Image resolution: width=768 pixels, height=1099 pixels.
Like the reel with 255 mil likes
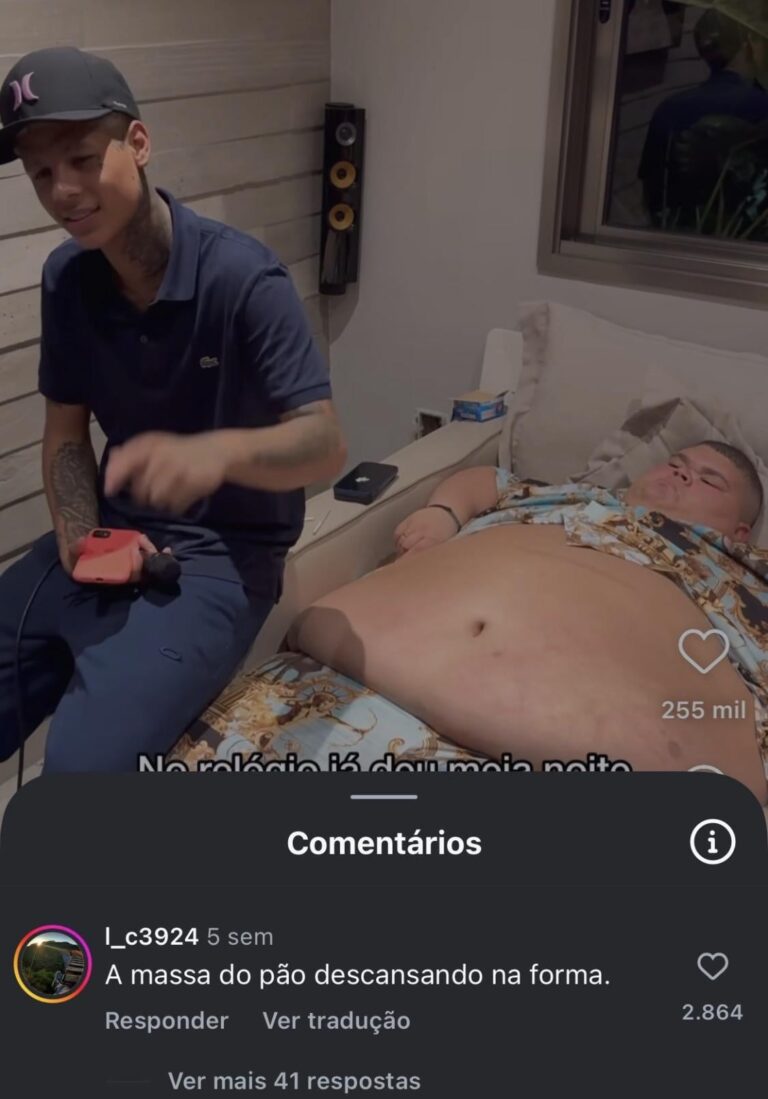pos(703,652)
